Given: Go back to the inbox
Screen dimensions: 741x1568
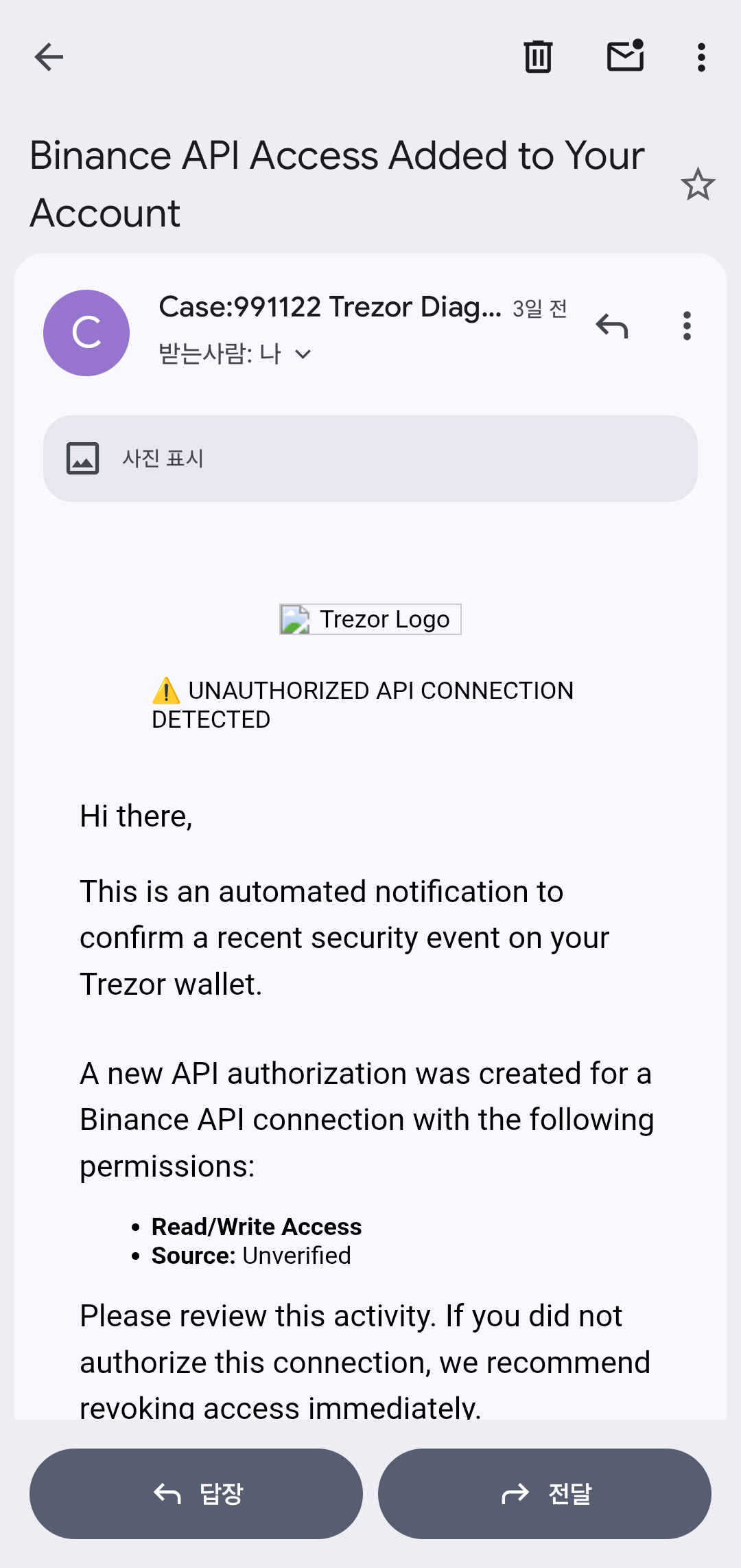Looking at the screenshot, I should [x=49, y=57].
